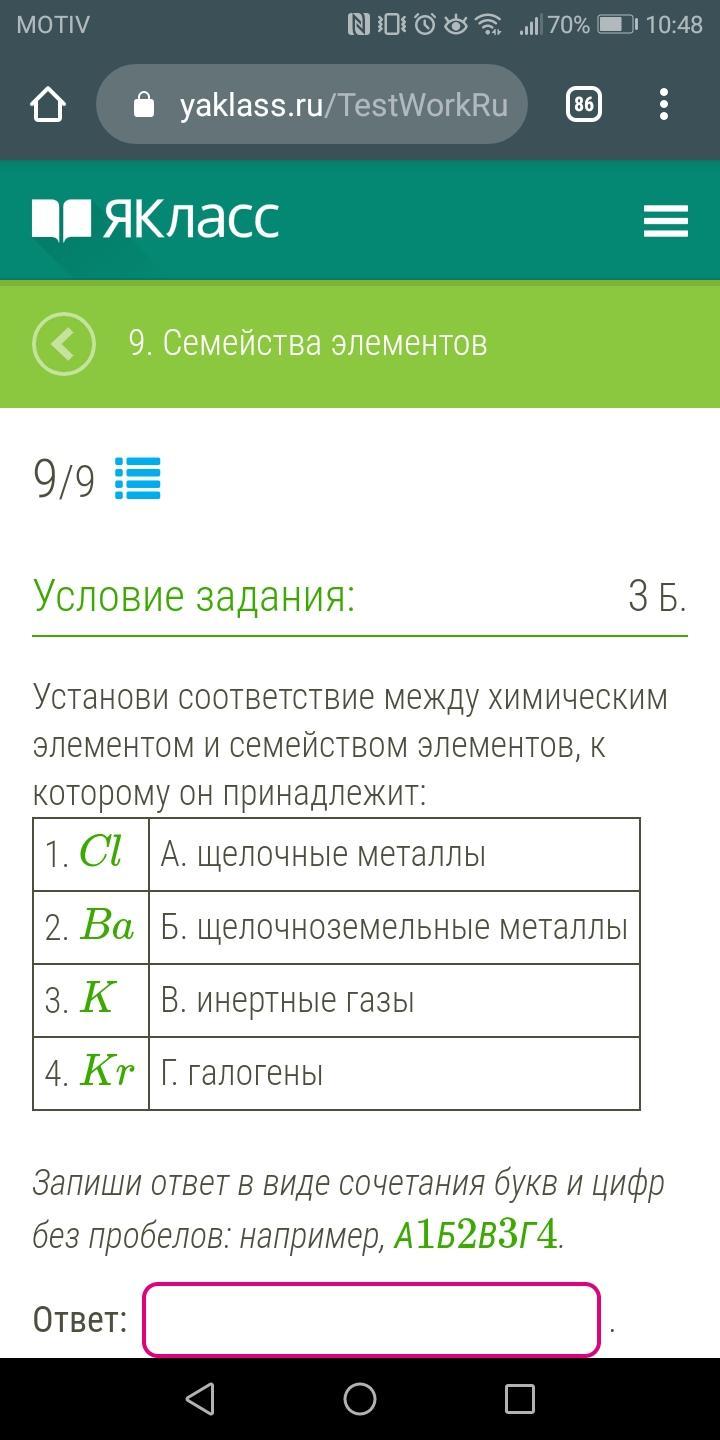
Task: Open the task list icon next to 9/9
Action: [138, 478]
